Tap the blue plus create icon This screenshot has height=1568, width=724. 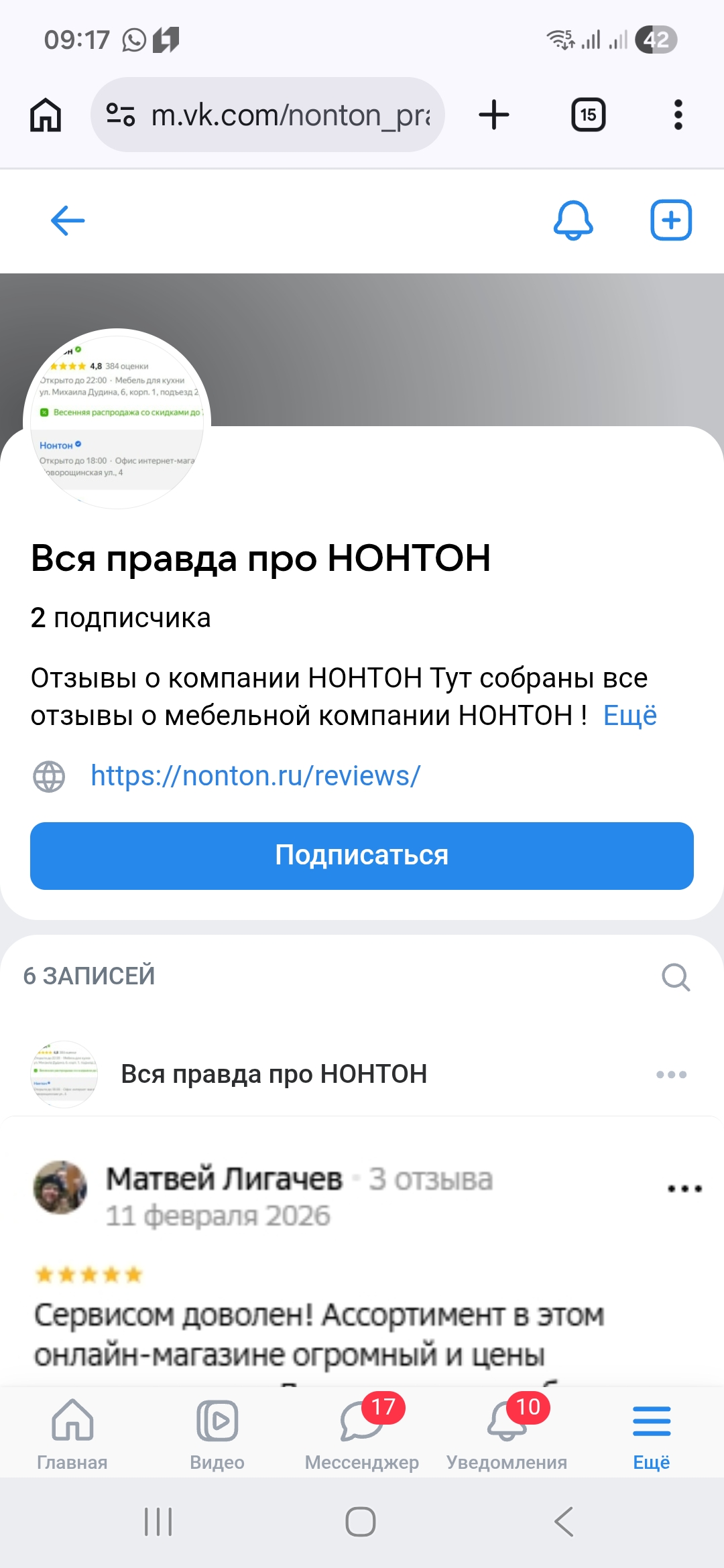pyautogui.click(x=670, y=220)
